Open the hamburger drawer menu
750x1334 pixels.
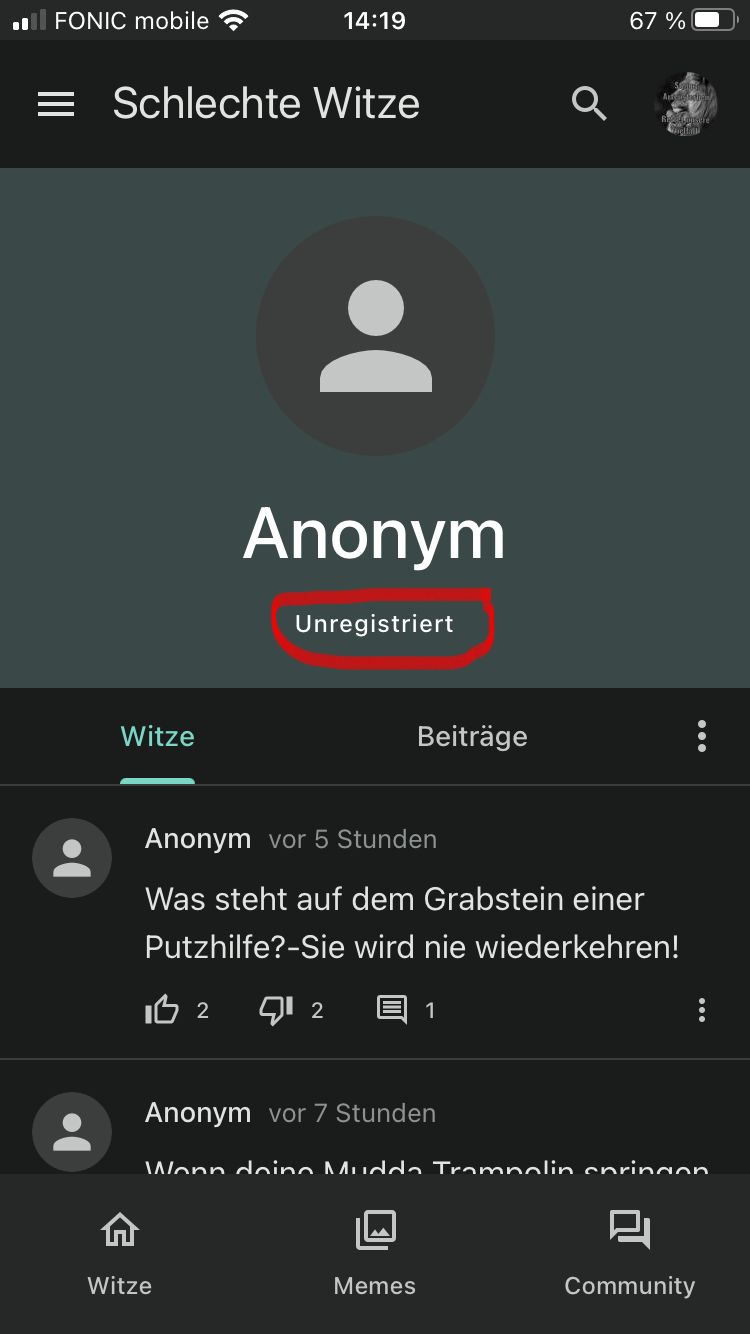(56, 104)
